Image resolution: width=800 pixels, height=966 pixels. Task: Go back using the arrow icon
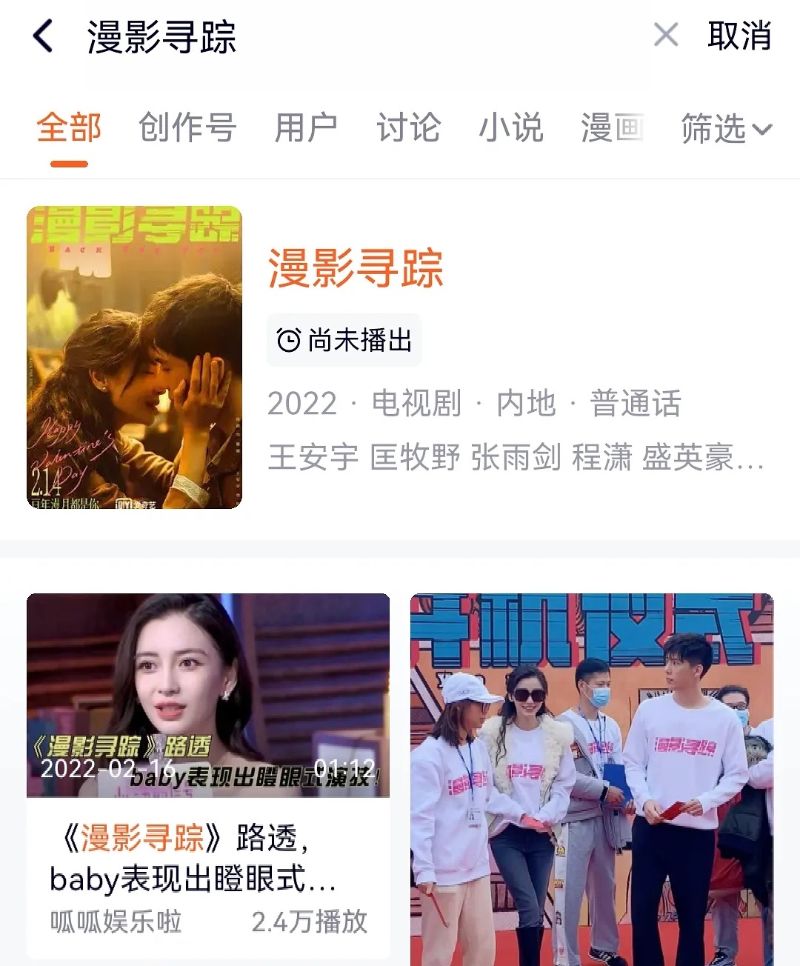[42, 37]
